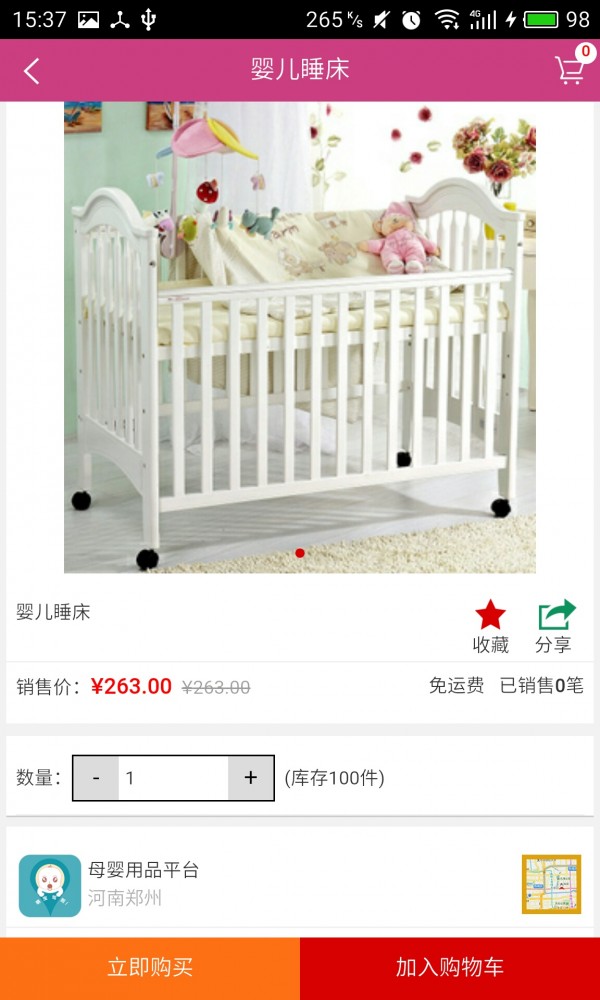This screenshot has height=1000, width=600.
Task: View the baby crib product photo
Action: 300,337
